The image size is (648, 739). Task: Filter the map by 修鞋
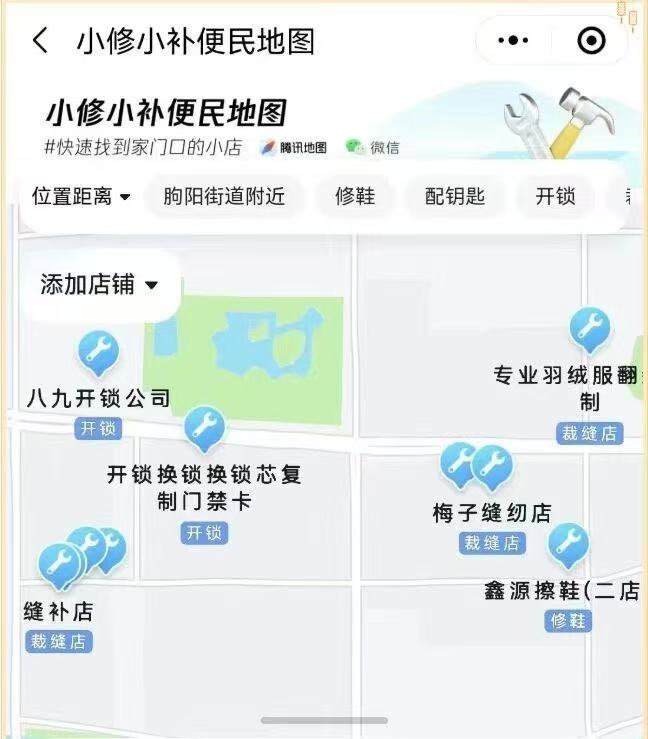coord(355,196)
